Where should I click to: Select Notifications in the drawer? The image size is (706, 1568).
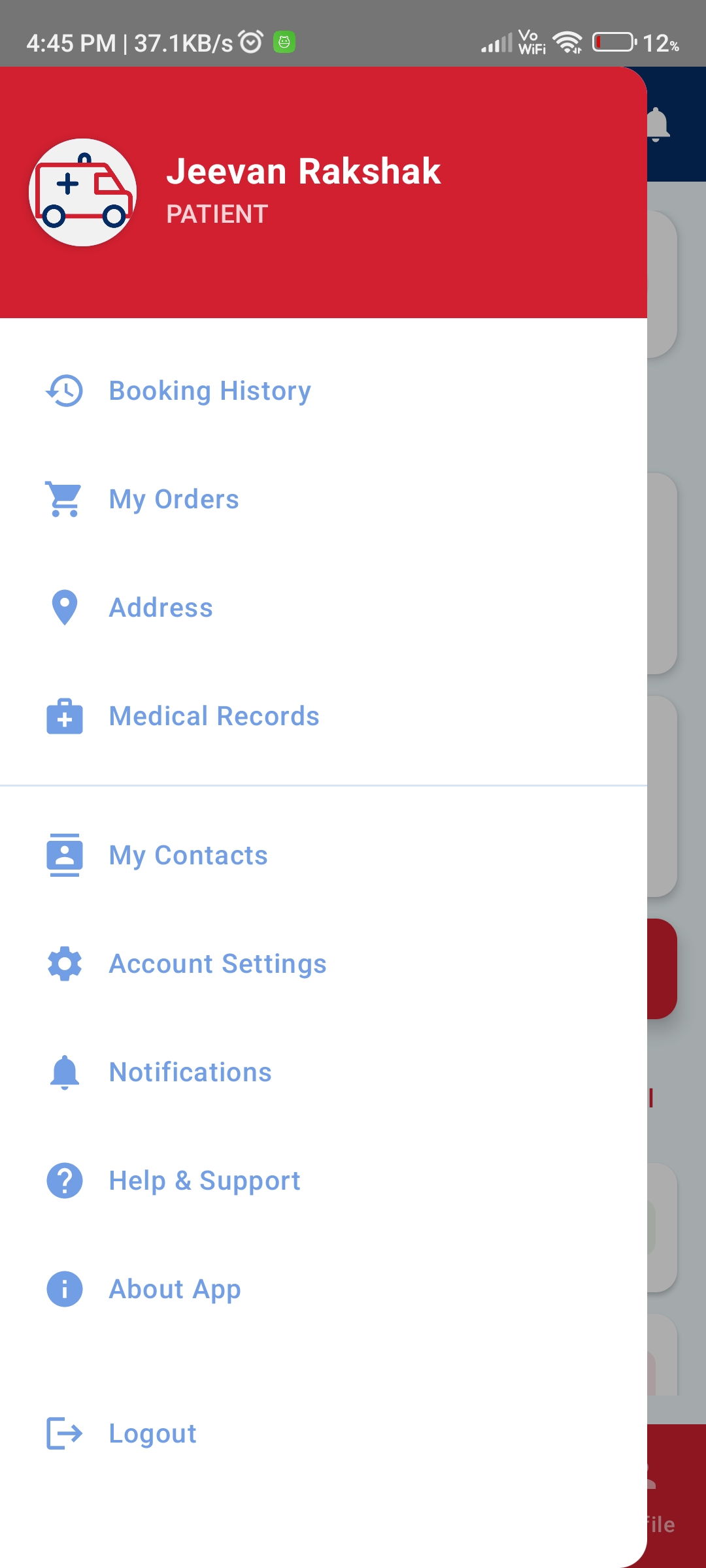[190, 1072]
